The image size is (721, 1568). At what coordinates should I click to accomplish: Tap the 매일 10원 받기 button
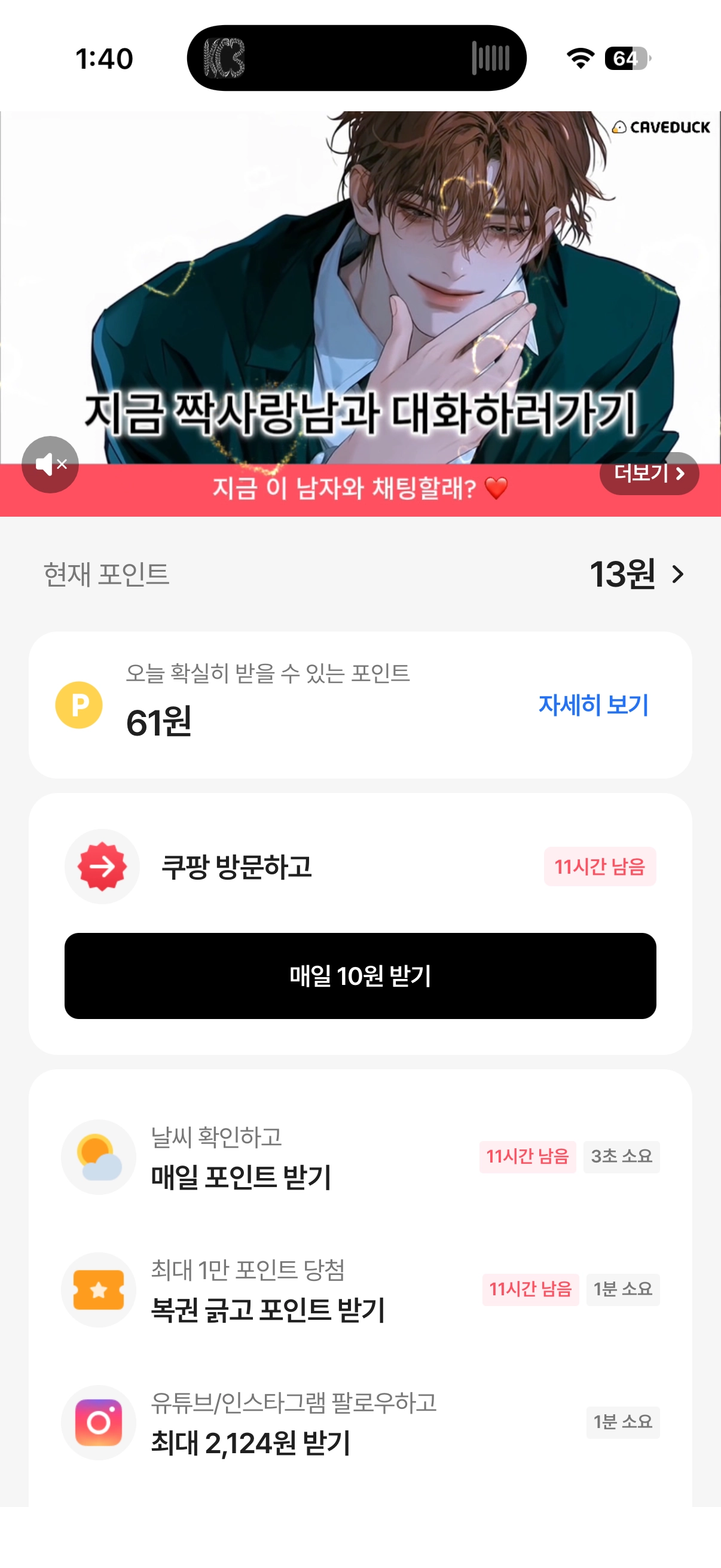360,976
